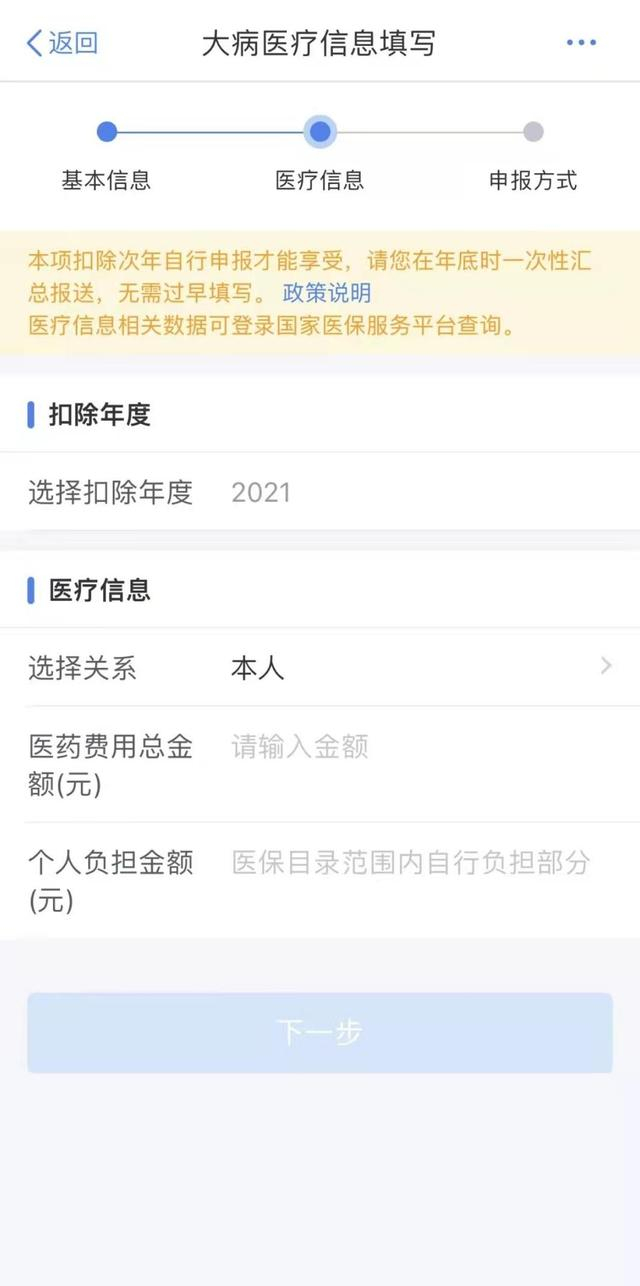Open the 政策说明 link
The image size is (640, 1286).
(327, 293)
